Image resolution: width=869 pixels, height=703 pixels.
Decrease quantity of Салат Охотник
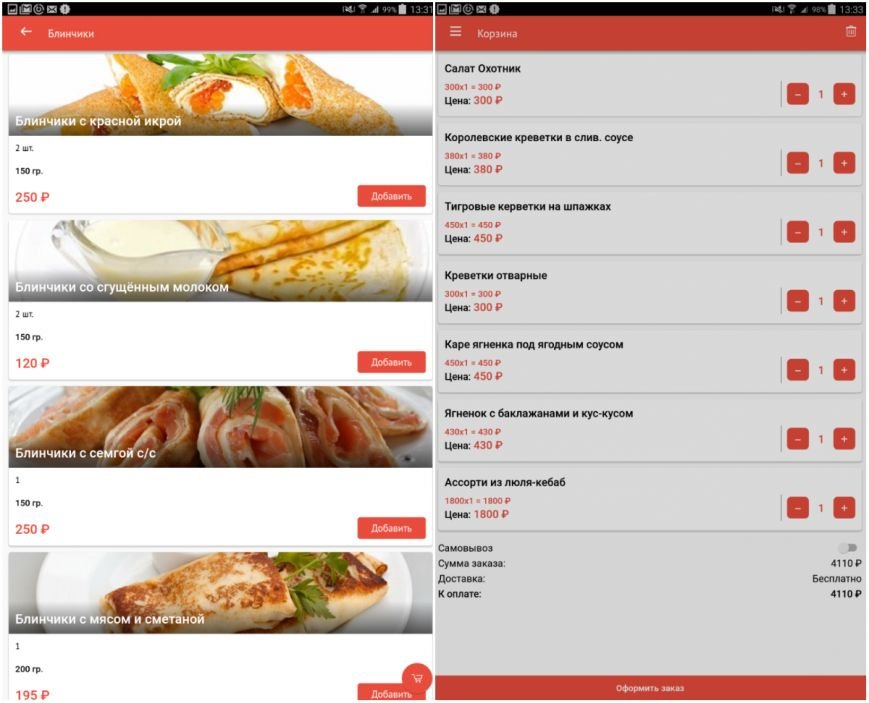pyautogui.click(x=797, y=95)
